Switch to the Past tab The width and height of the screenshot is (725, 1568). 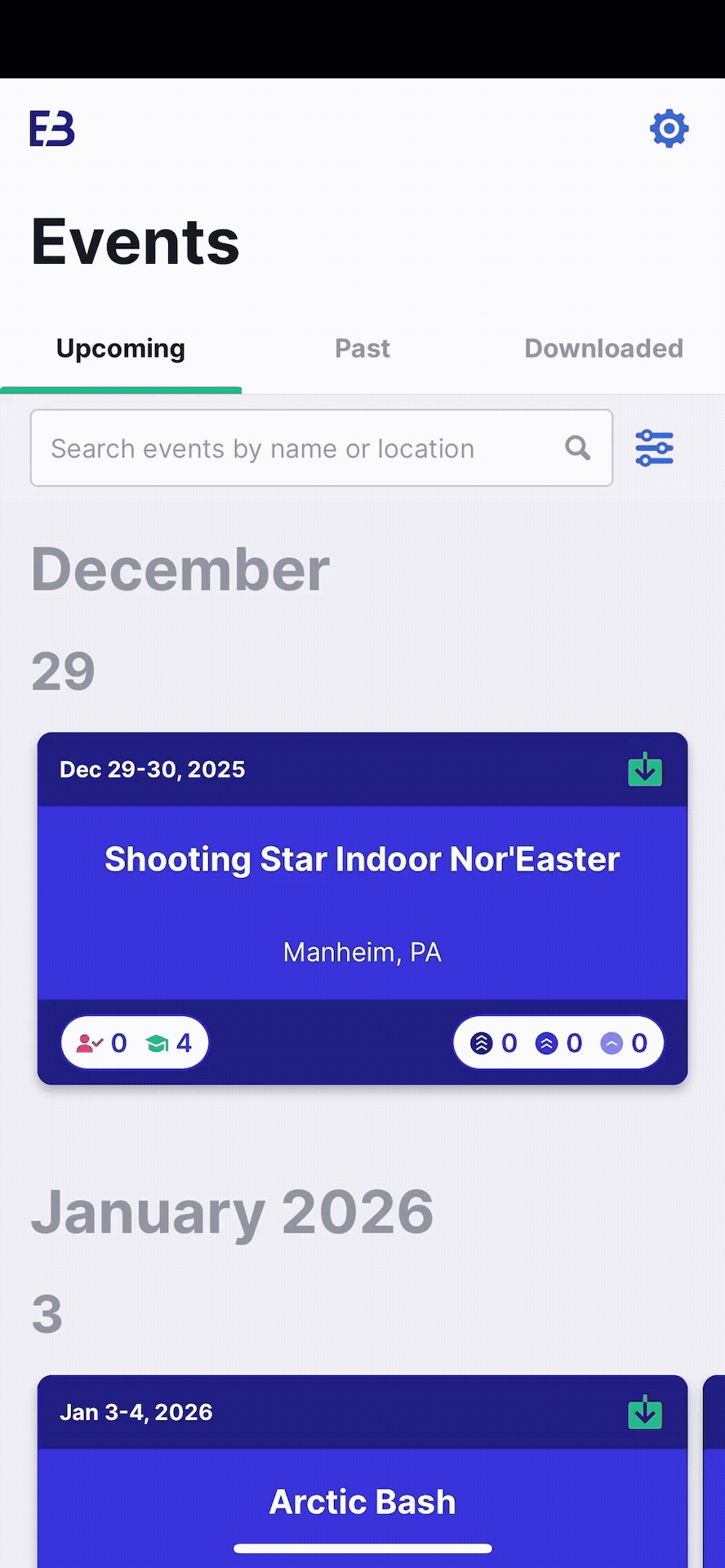(362, 348)
